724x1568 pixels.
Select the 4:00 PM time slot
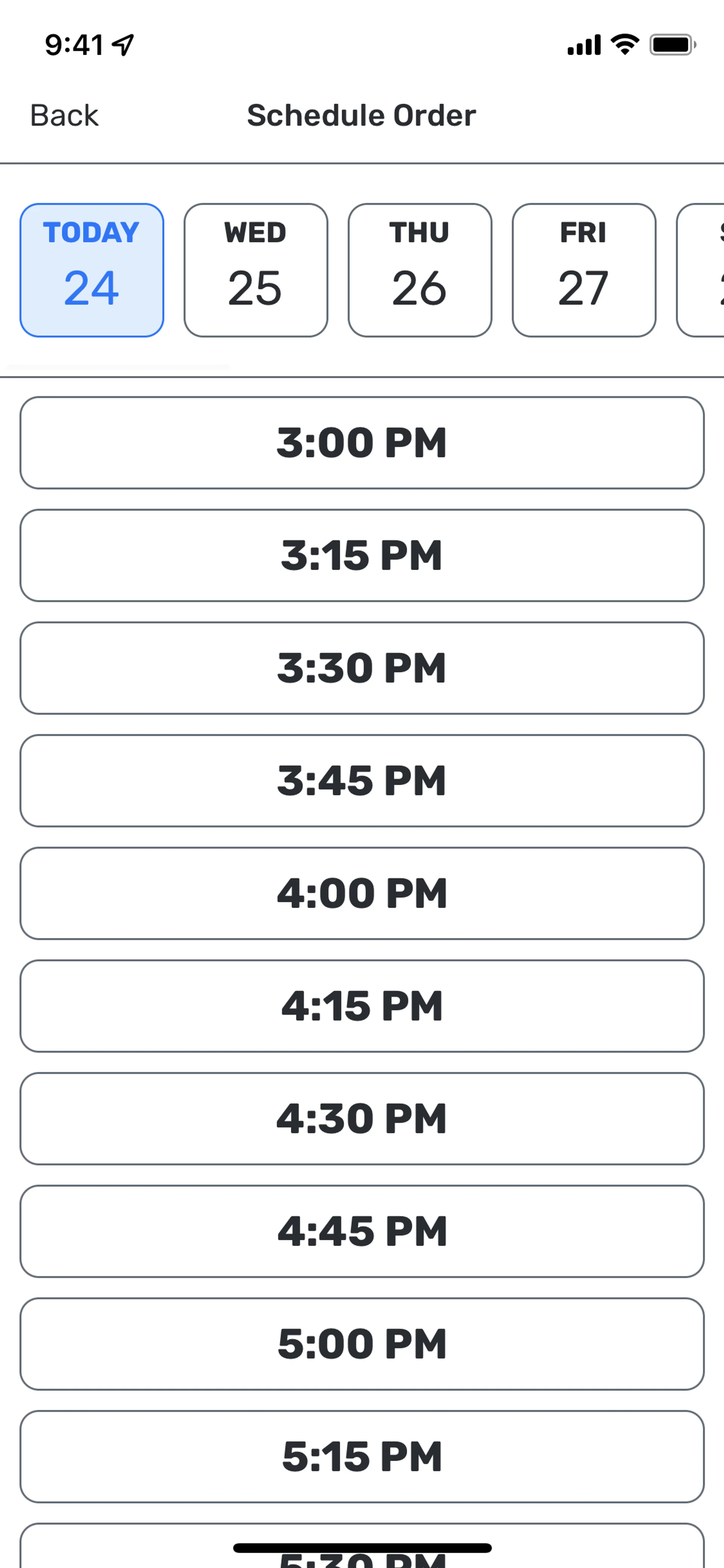(x=362, y=893)
